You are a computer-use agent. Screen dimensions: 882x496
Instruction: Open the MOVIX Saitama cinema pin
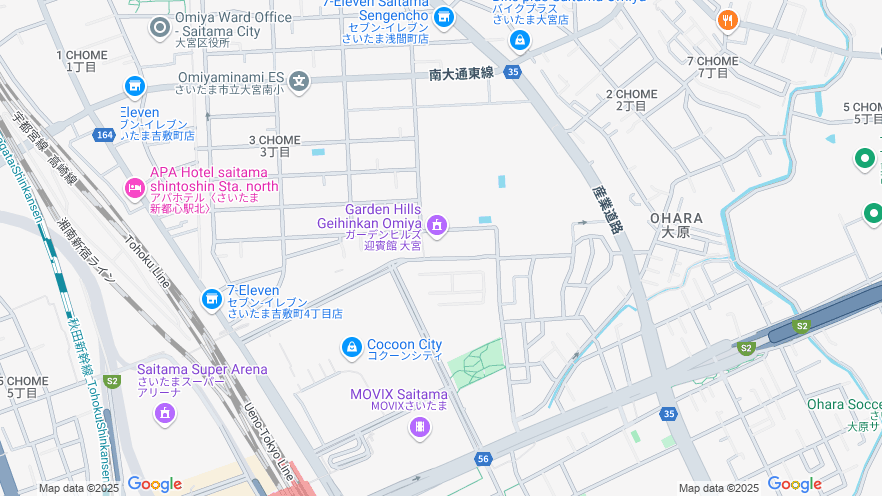(x=420, y=428)
